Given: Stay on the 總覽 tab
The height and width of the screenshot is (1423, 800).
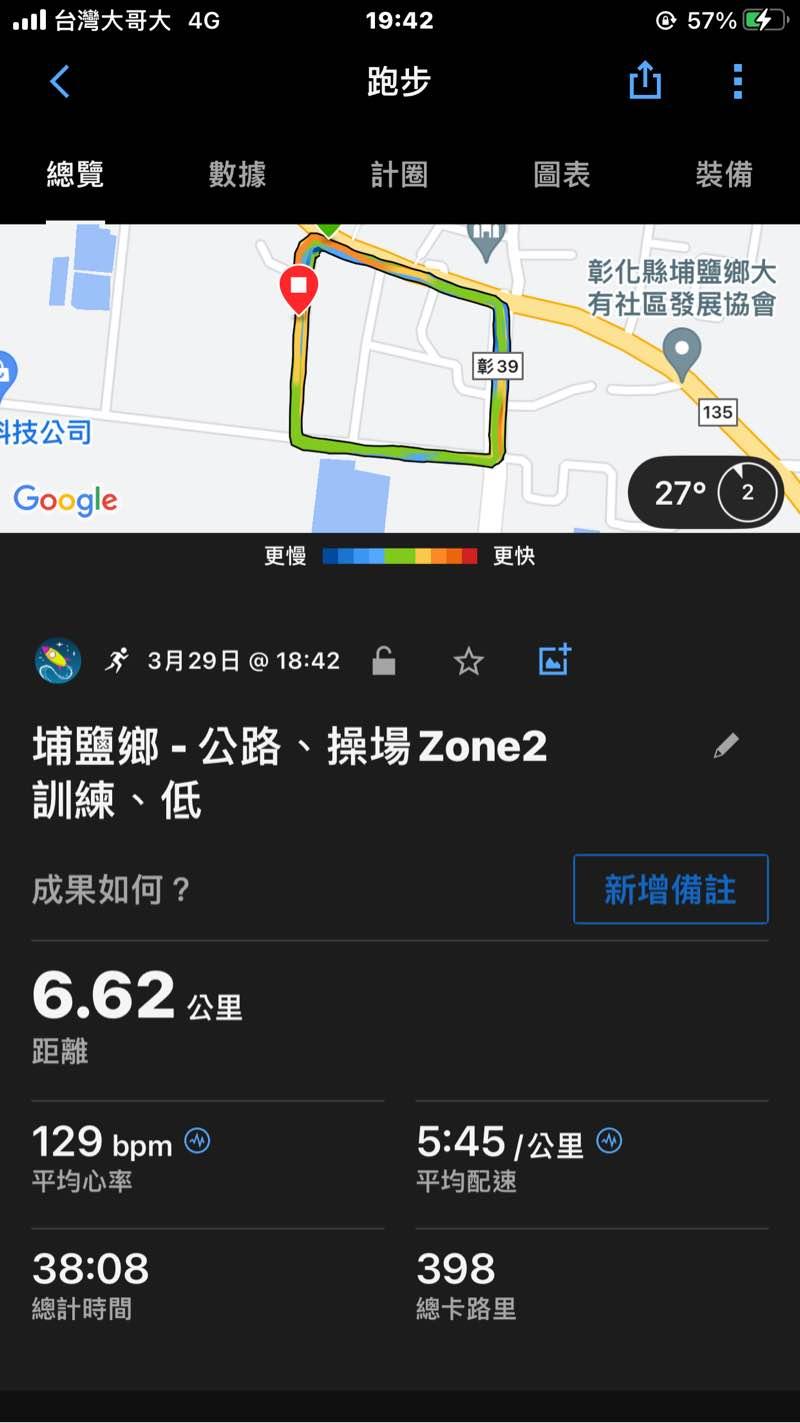Looking at the screenshot, I should coord(75,175).
